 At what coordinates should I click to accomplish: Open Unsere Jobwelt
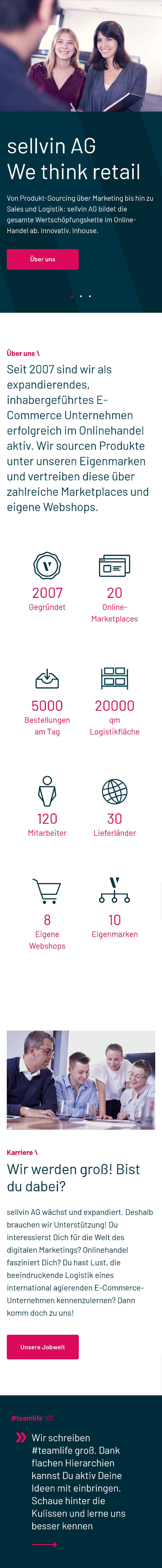point(43,1347)
